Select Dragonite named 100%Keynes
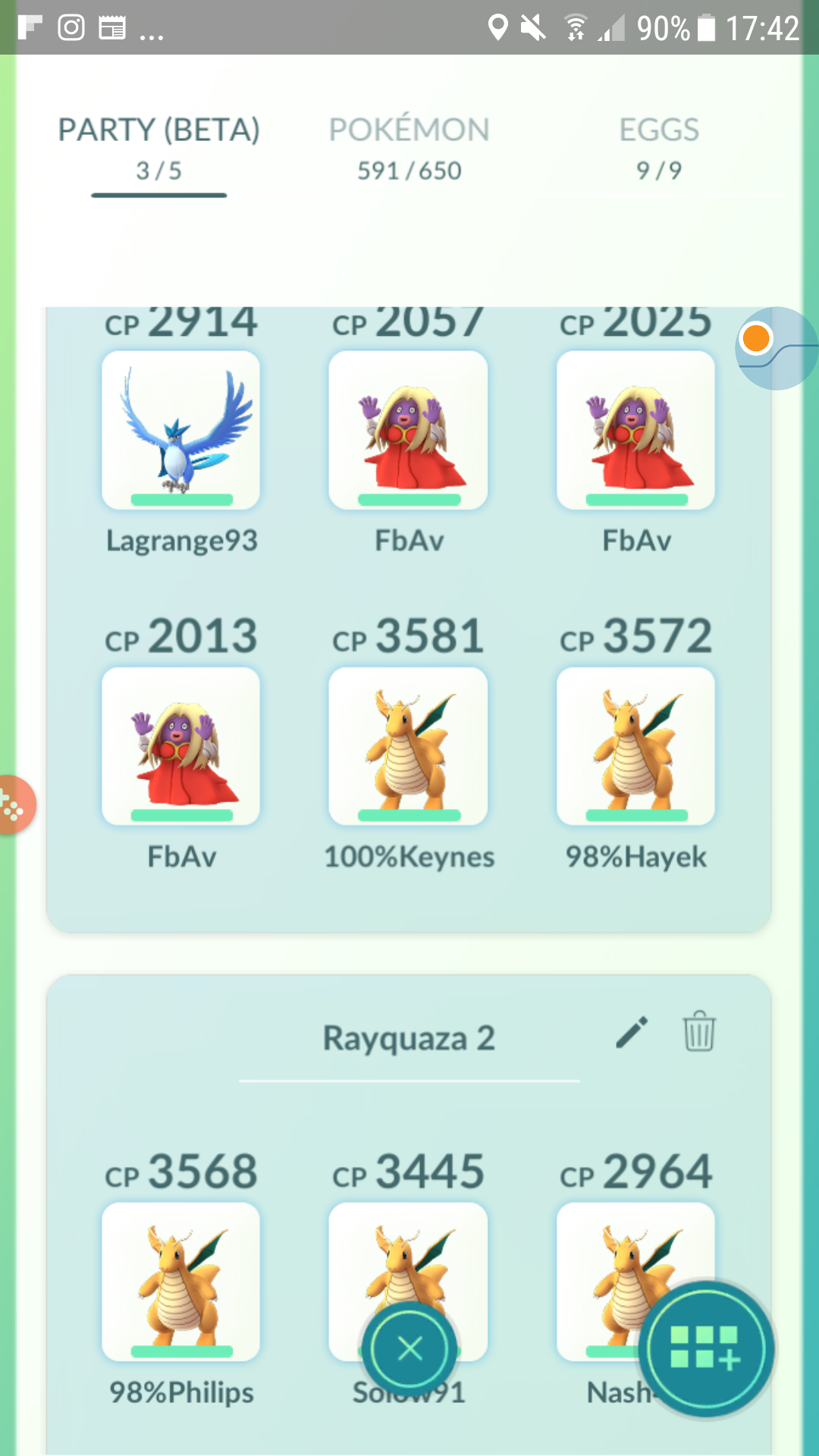This screenshot has height=1456, width=819. [408, 746]
